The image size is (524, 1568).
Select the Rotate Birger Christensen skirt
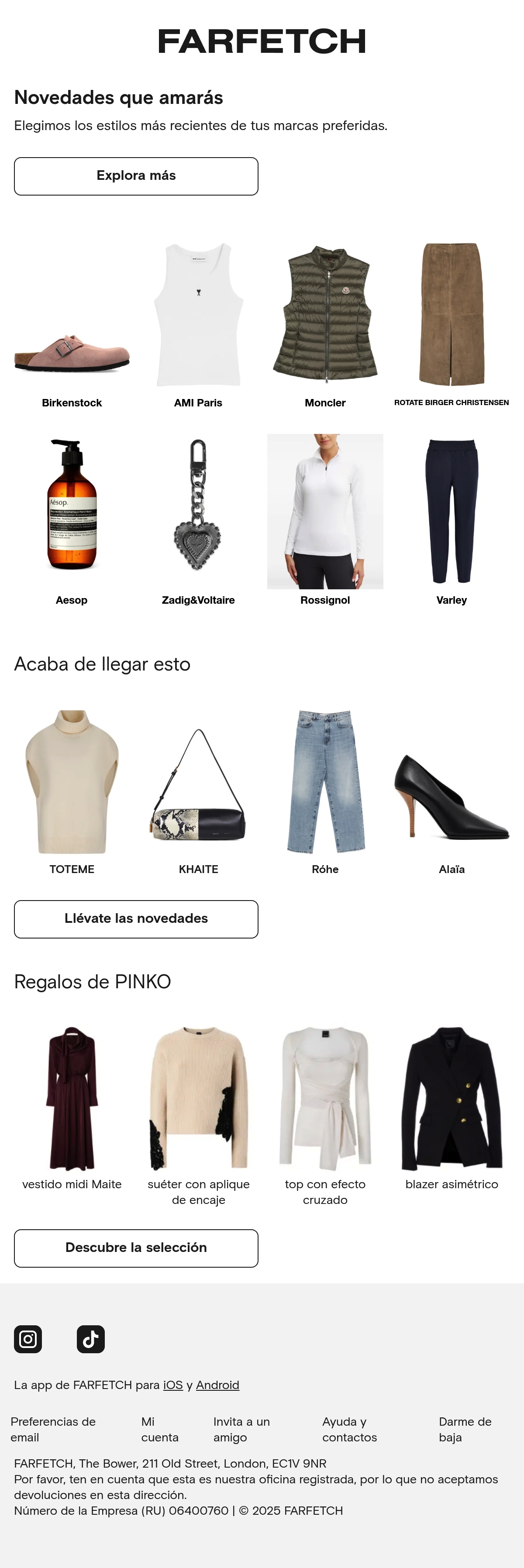[452, 314]
